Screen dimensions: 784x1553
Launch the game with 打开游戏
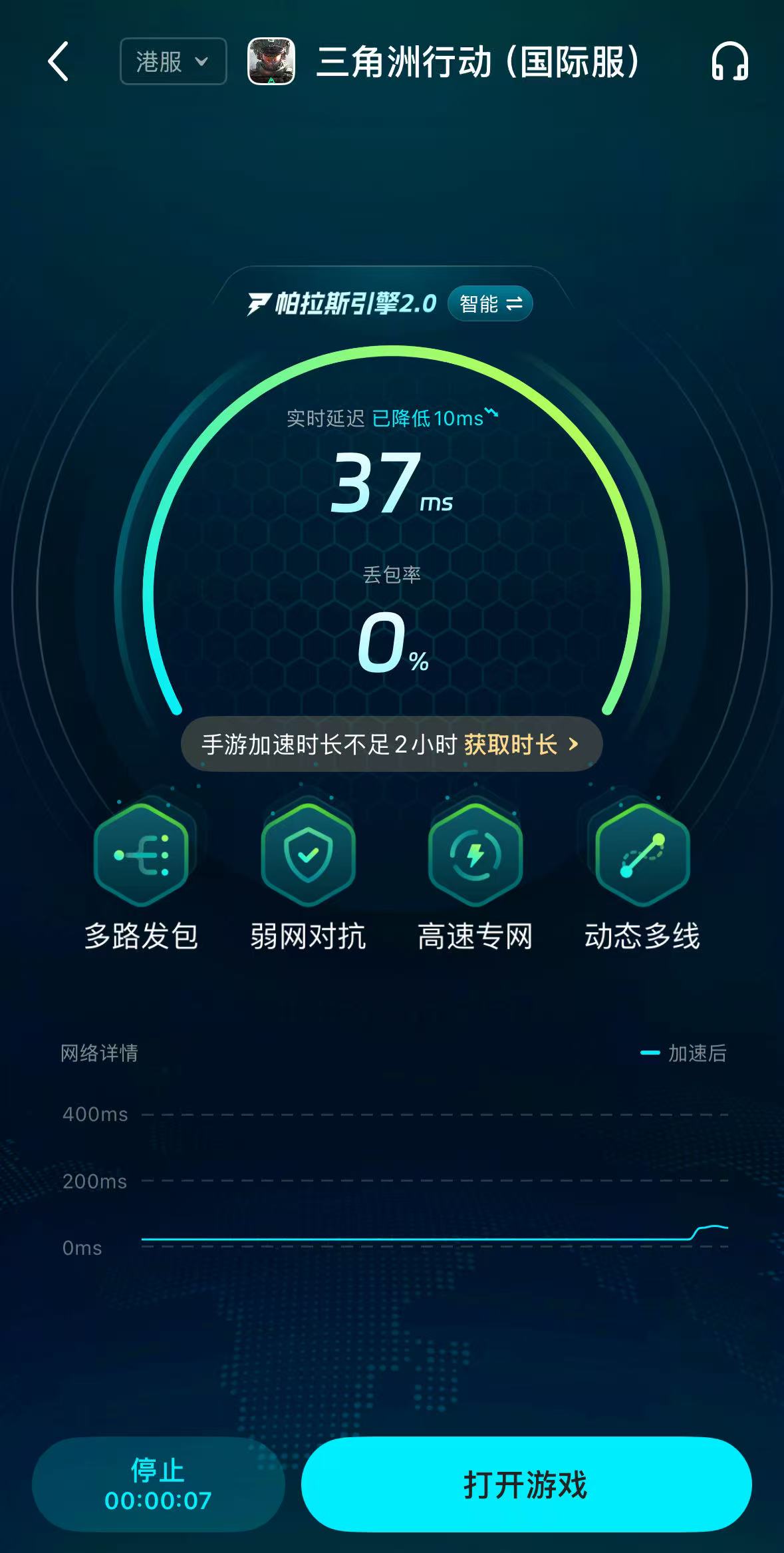pyautogui.click(x=526, y=1484)
